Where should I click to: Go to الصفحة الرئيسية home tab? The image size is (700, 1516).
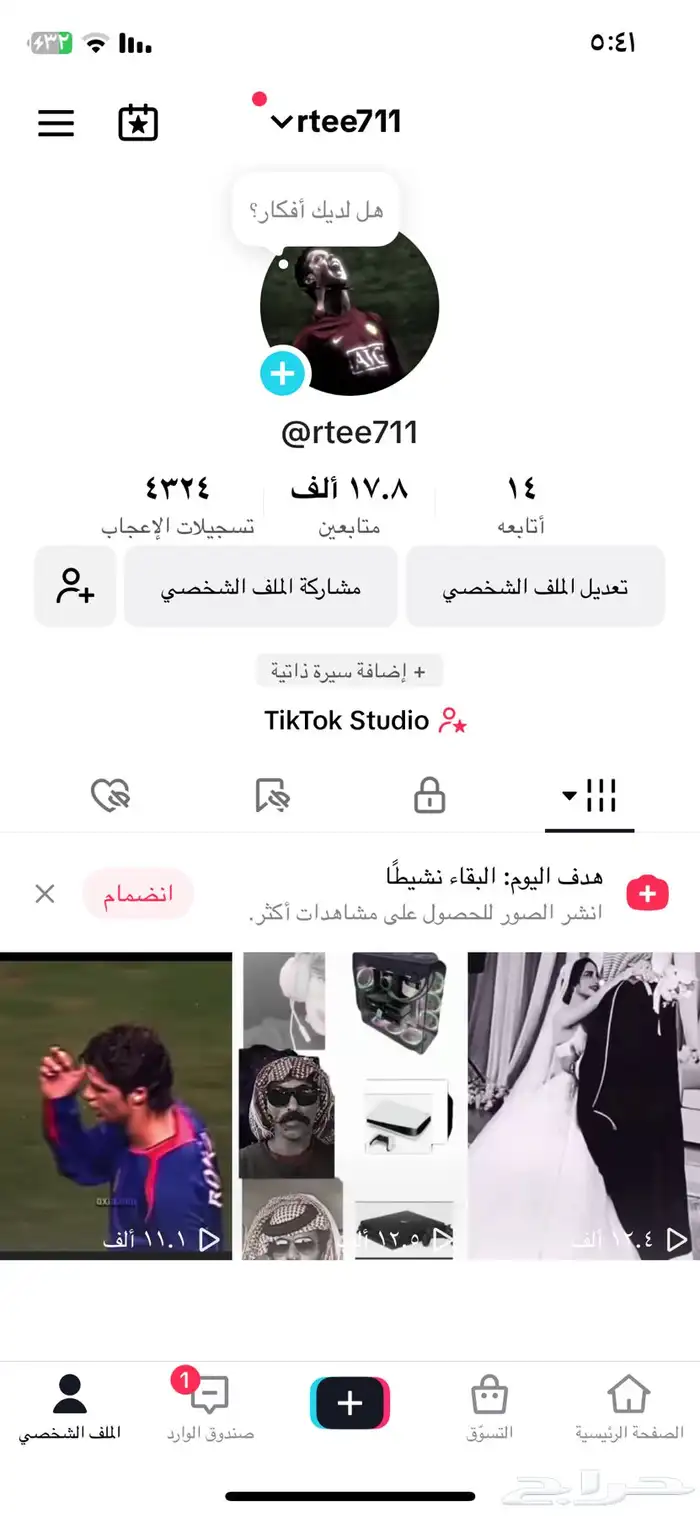tap(628, 1405)
